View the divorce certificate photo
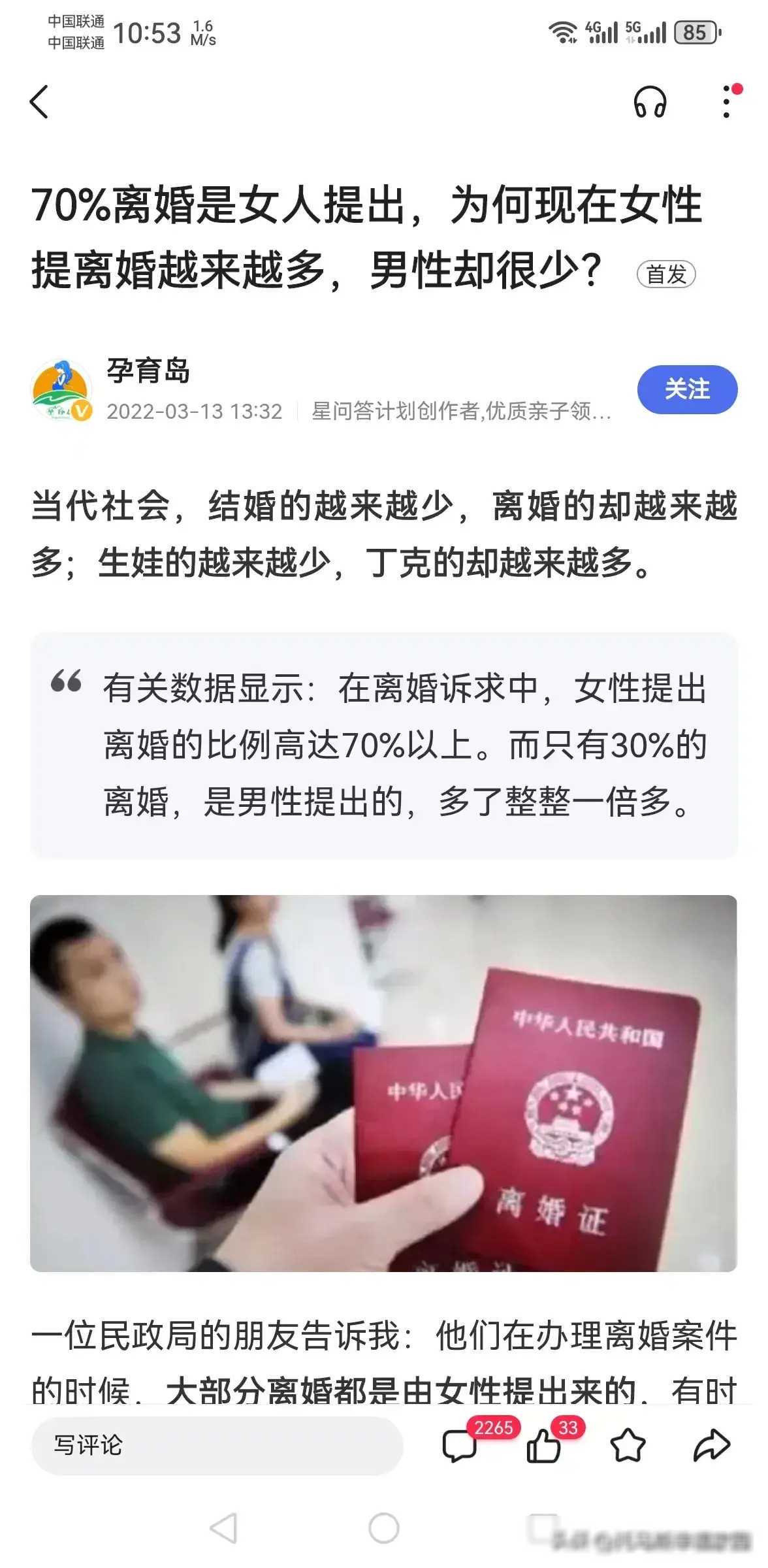Image resolution: width=768 pixels, height=1568 pixels. pyautogui.click(x=383, y=1083)
